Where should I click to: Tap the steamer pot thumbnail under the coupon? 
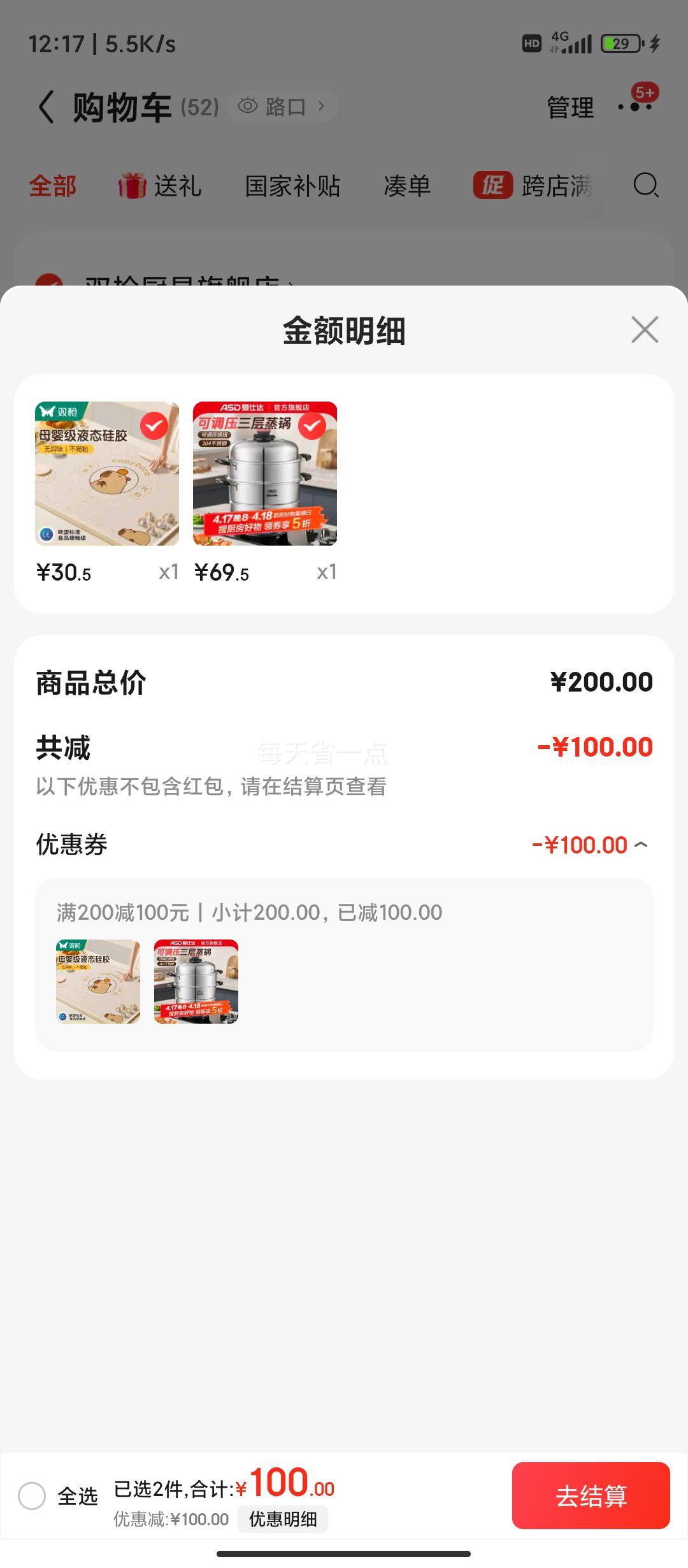tap(196, 984)
